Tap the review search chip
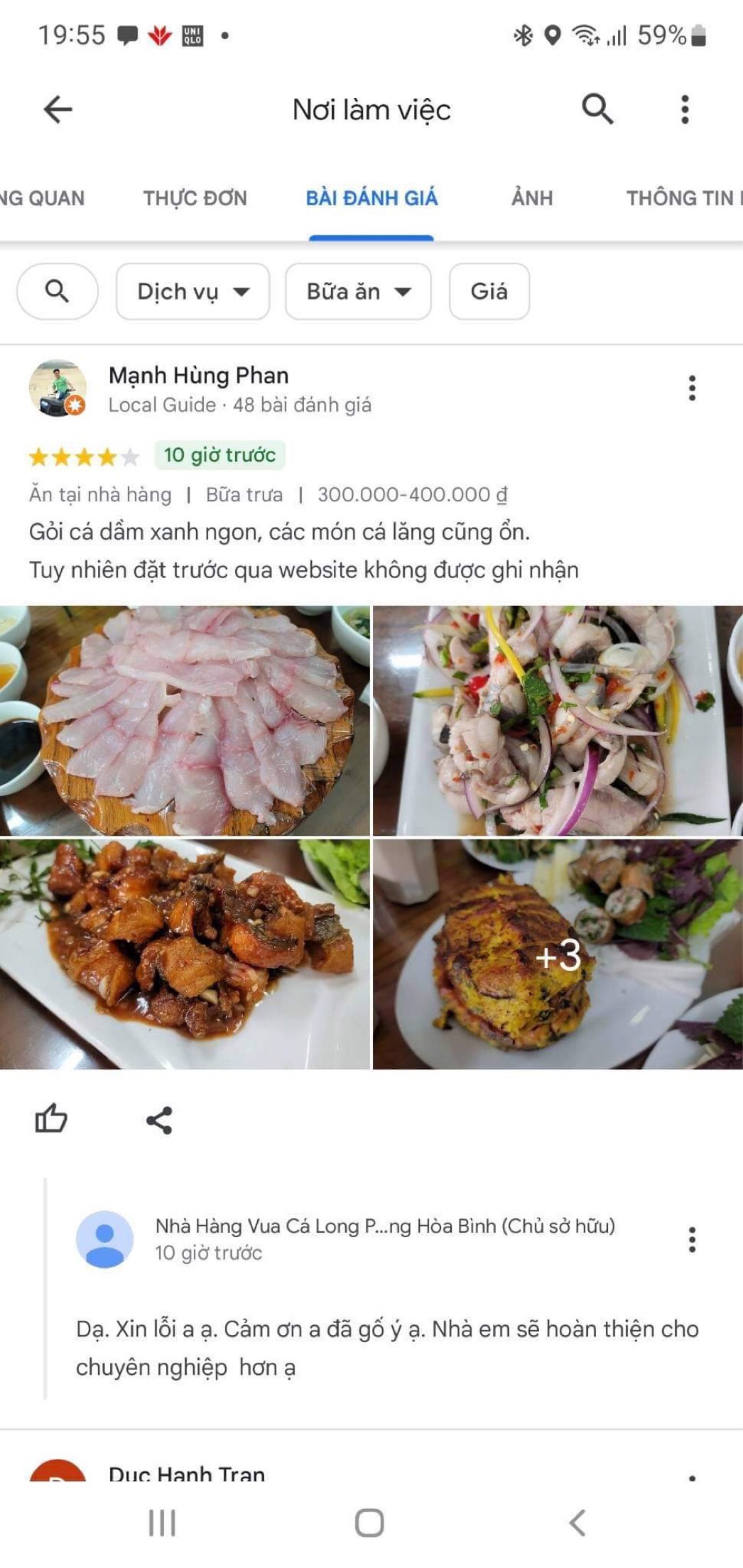 coord(57,291)
